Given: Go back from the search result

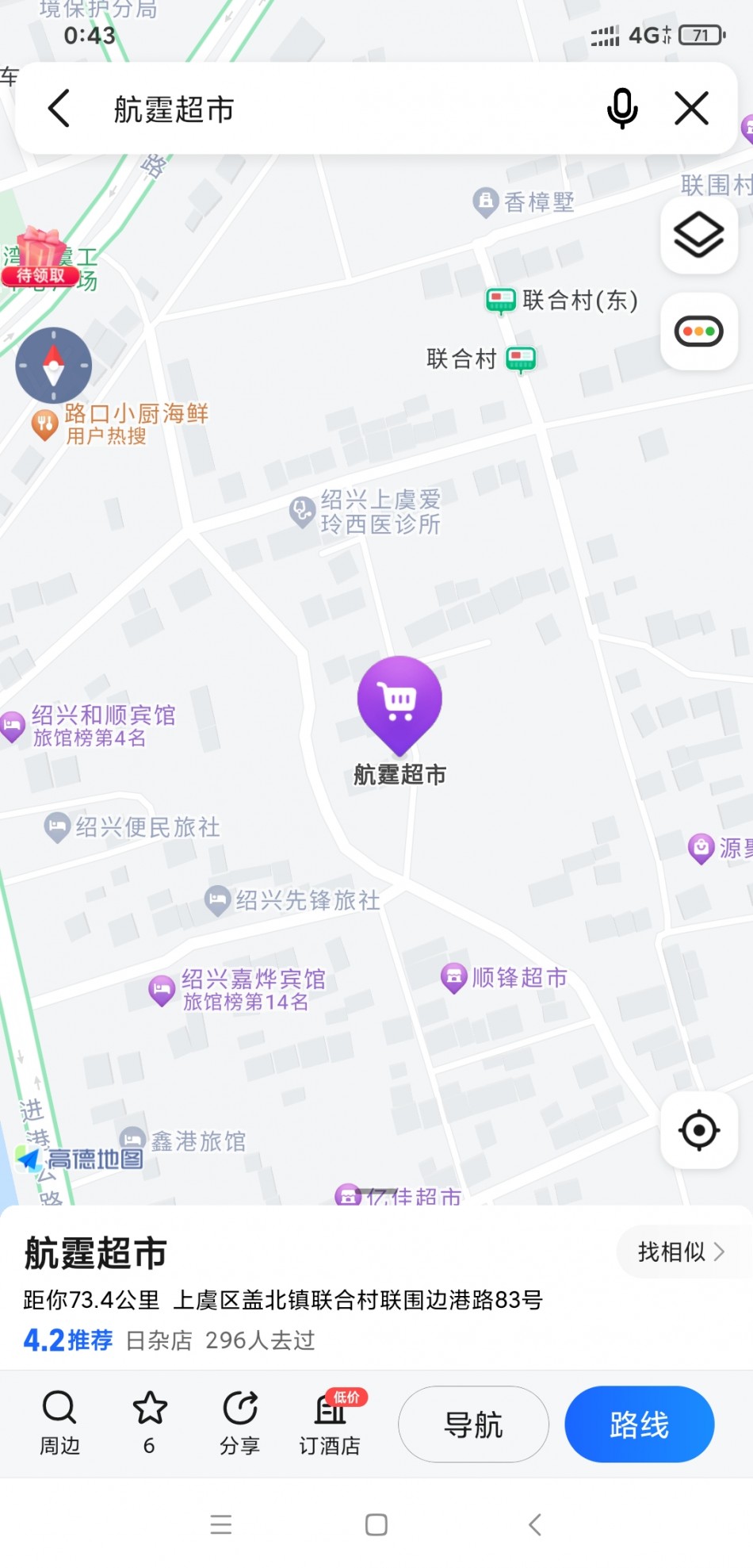Looking at the screenshot, I should (59, 109).
